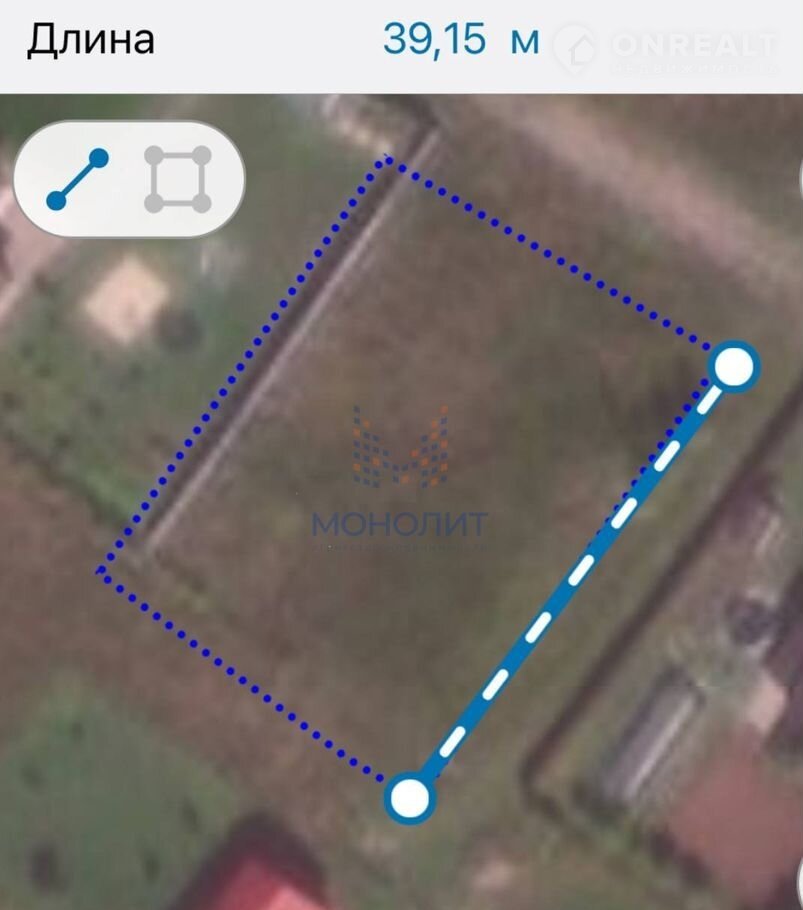Select the upper endpoint of measured line
This screenshot has height=910, width=803.
click(x=735, y=367)
